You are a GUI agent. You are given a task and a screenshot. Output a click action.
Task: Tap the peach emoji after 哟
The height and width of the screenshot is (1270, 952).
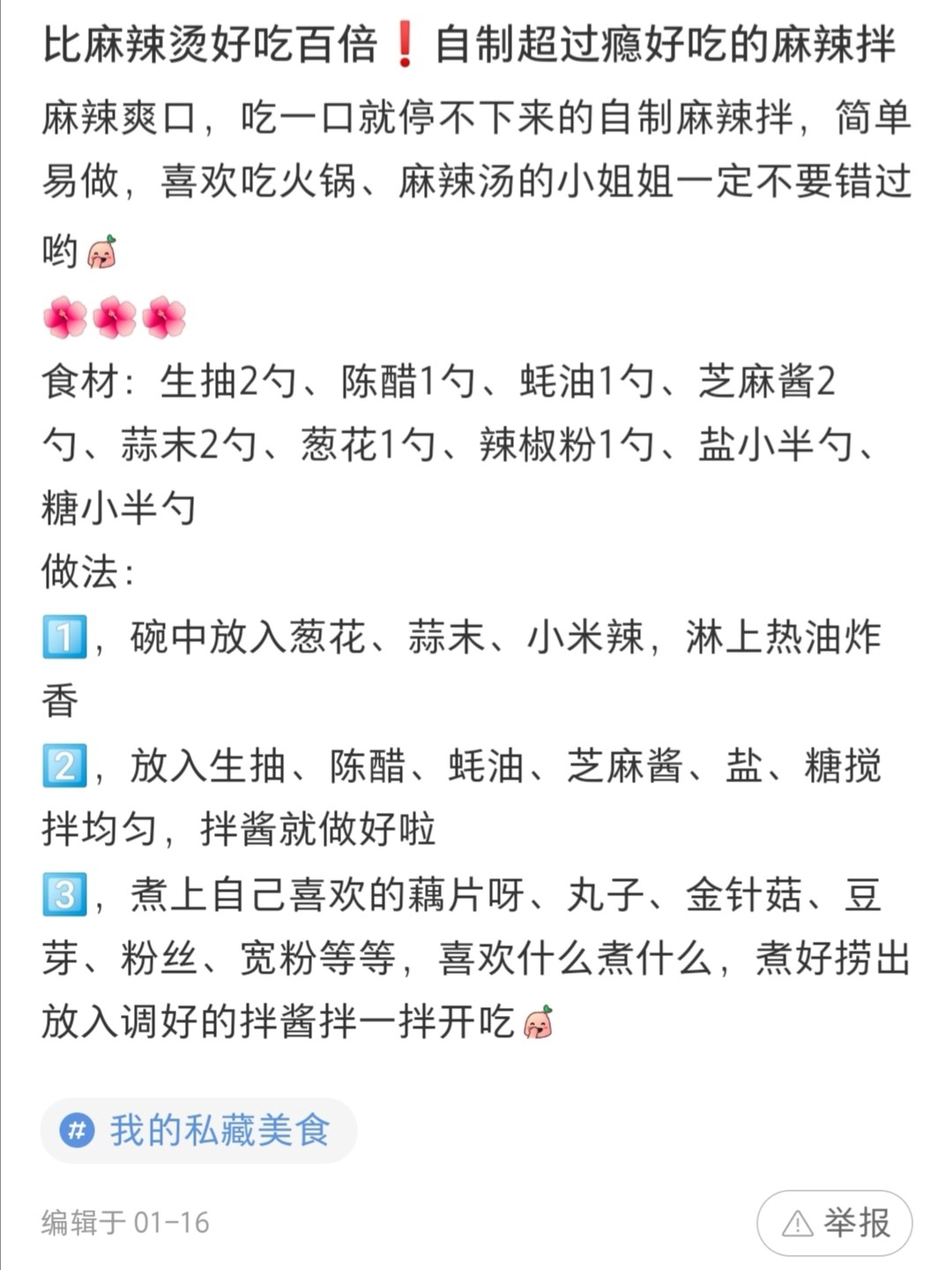point(103,253)
